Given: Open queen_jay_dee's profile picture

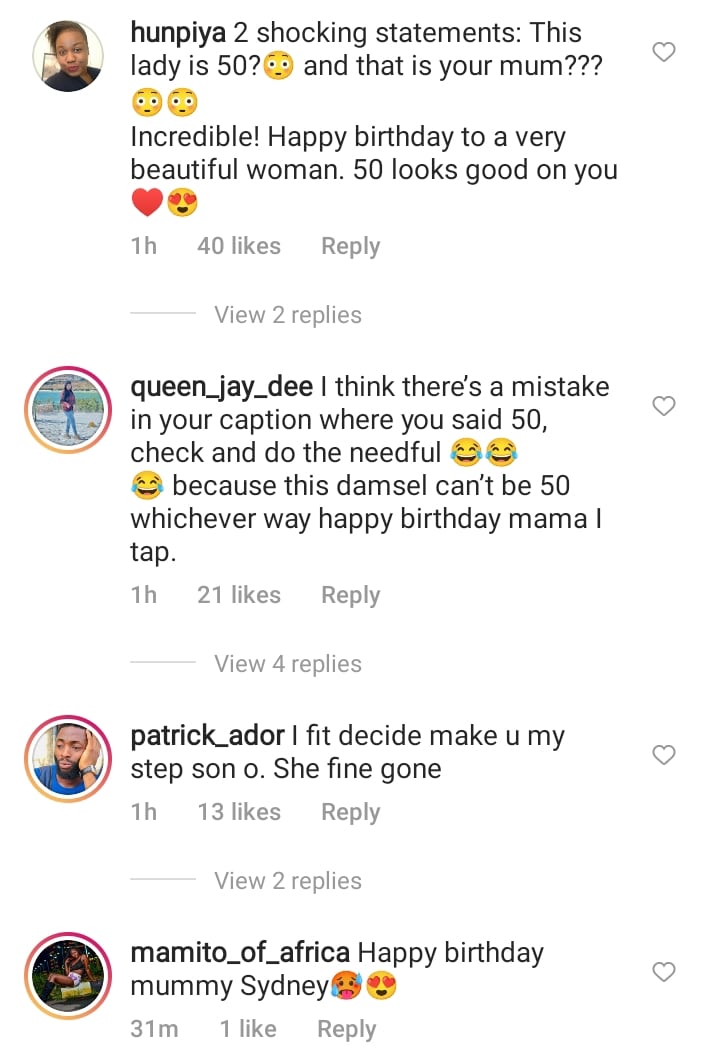Looking at the screenshot, I should pyautogui.click(x=68, y=411).
